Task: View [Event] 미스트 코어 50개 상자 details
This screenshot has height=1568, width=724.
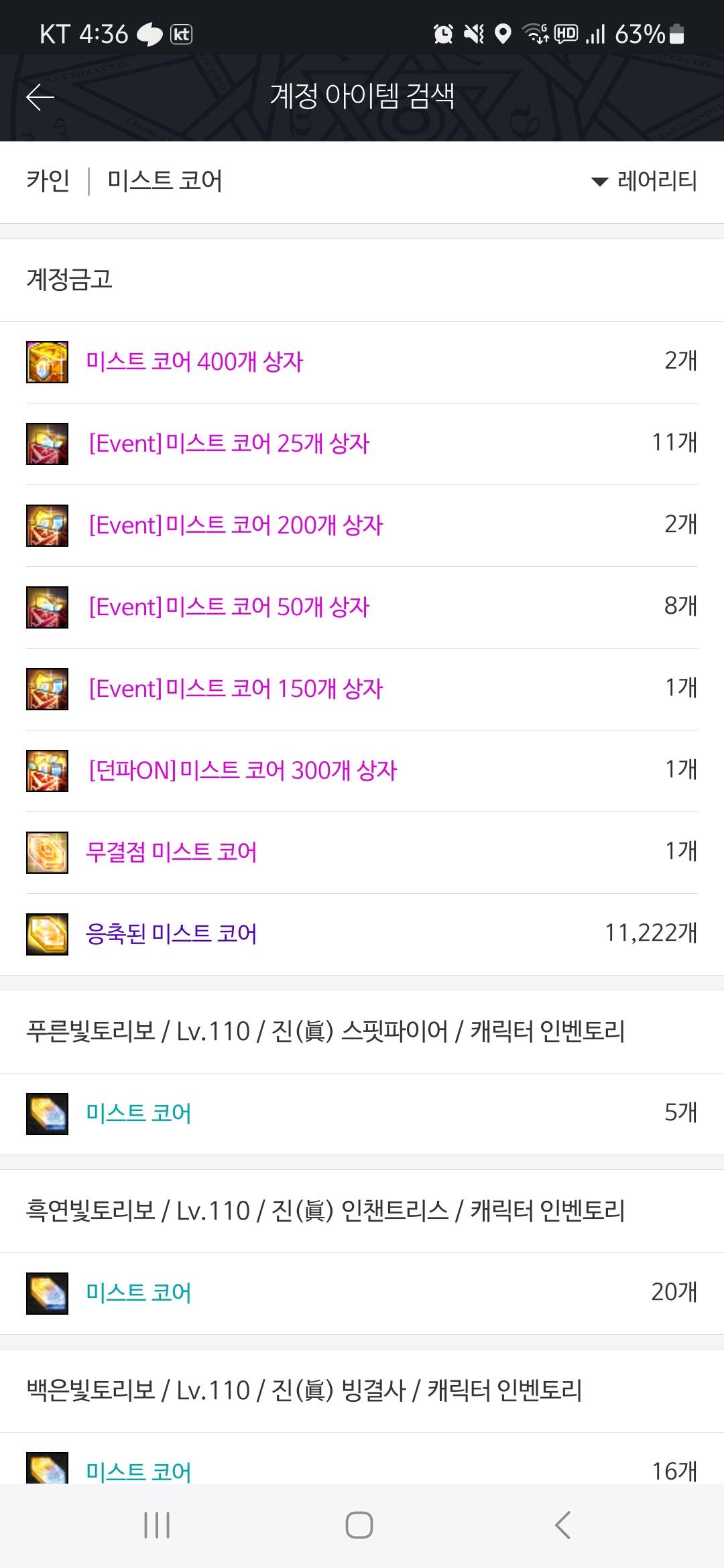Action: (x=229, y=607)
